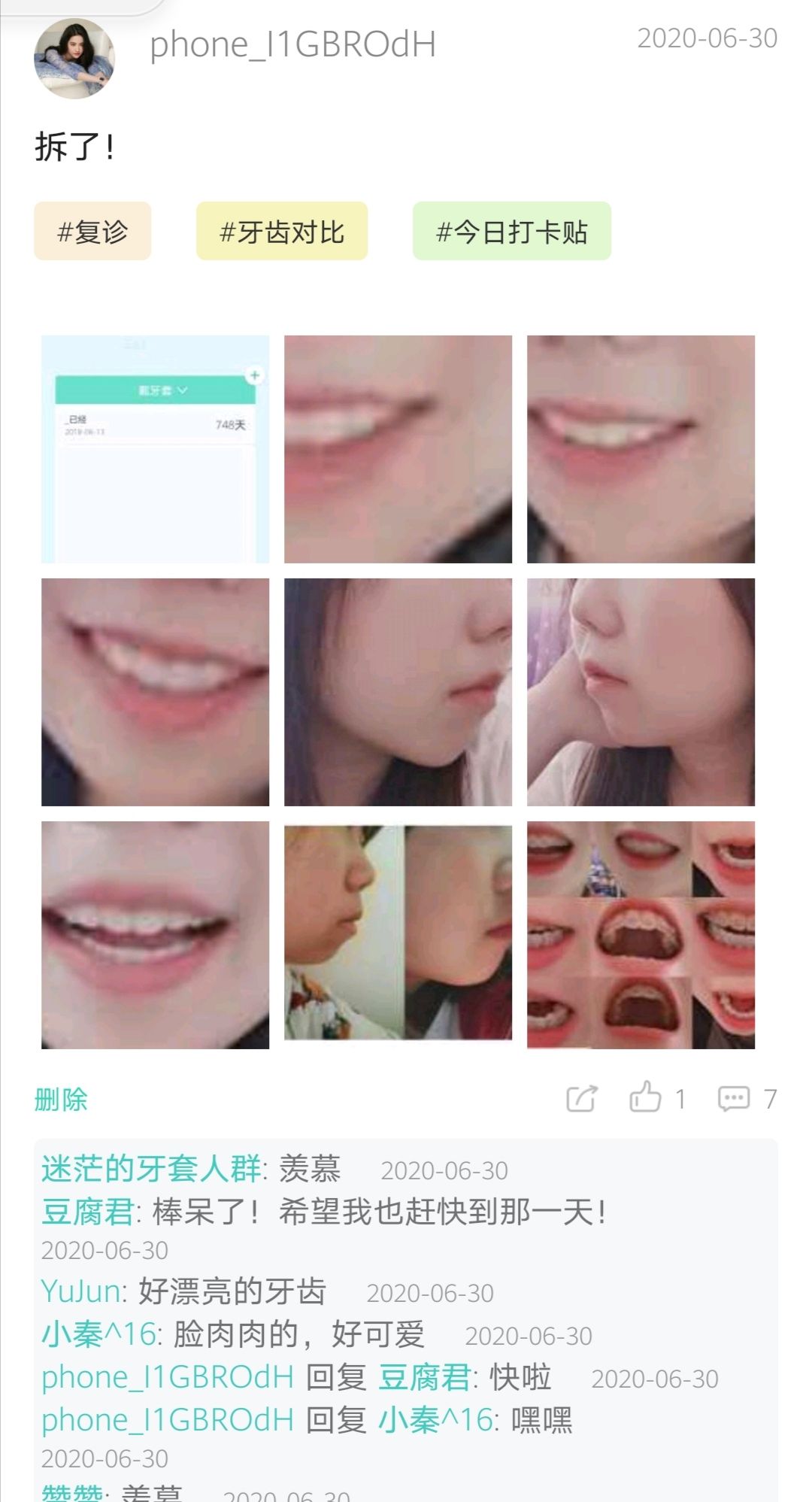Screen dimensions: 812x1502
Task: Open the side-by-side profile comparison photo
Action: [398, 933]
